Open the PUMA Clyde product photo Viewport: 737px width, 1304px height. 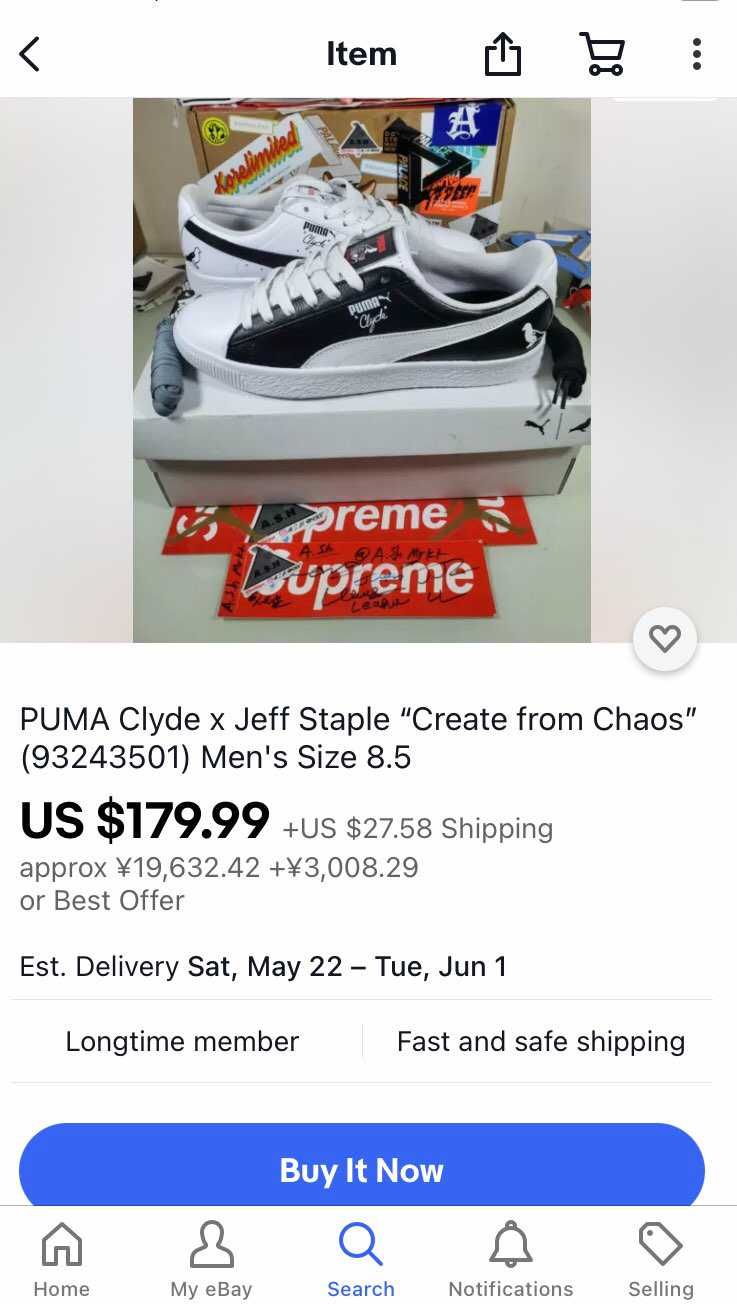[x=362, y=370]
